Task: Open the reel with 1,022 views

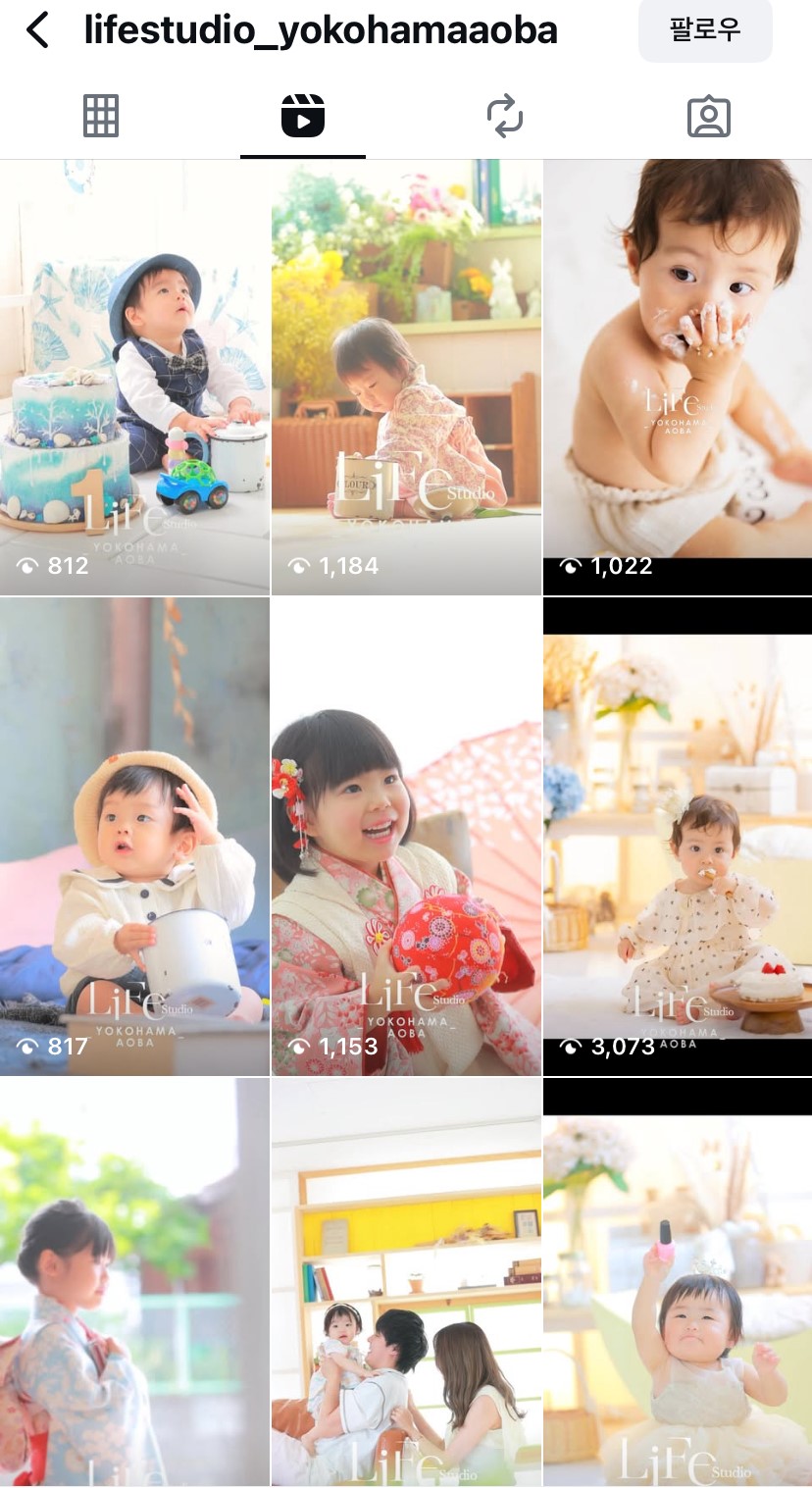Action: tap(678, 378)
